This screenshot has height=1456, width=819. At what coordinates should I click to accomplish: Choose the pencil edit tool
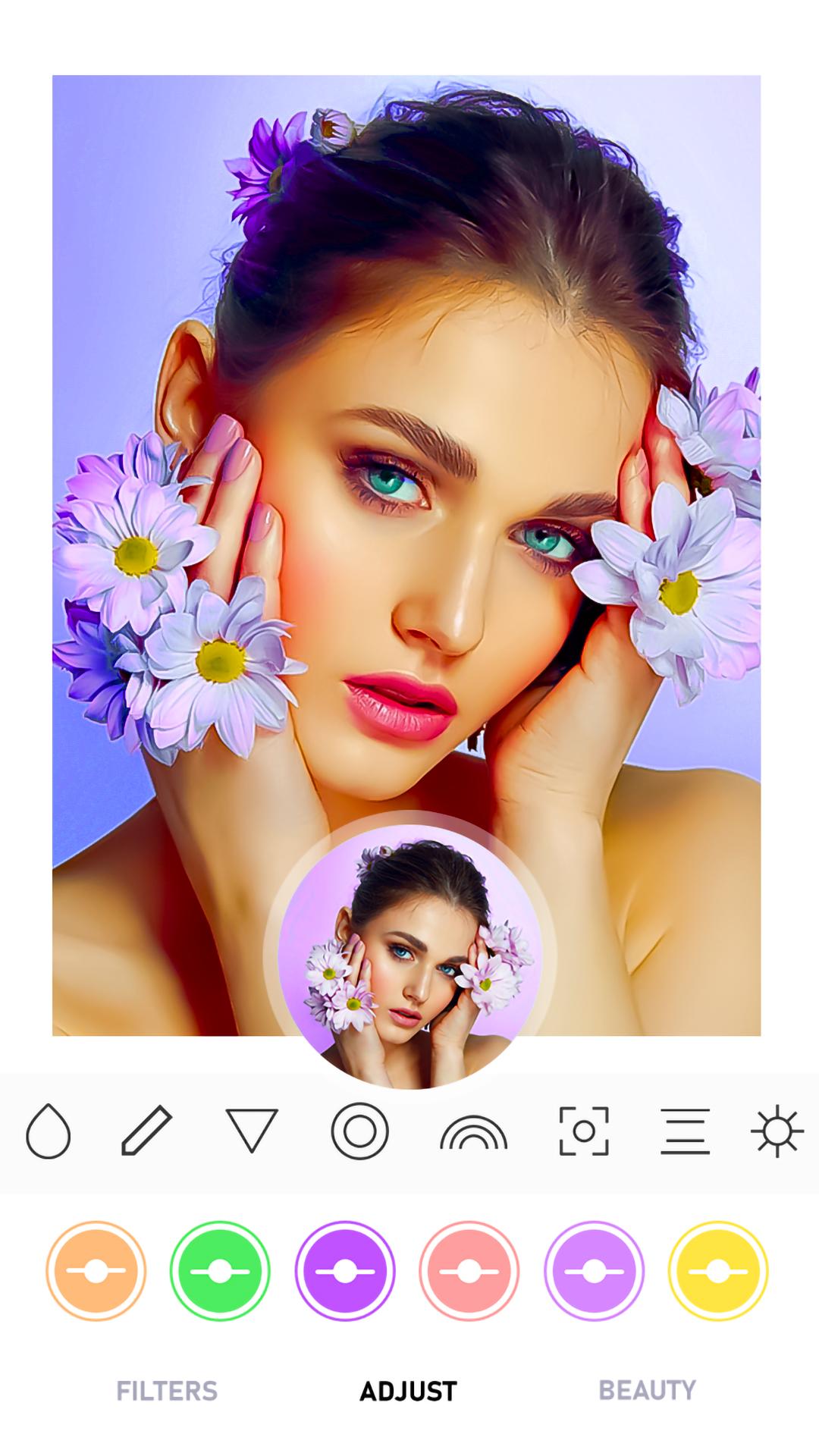point(146,1131)
